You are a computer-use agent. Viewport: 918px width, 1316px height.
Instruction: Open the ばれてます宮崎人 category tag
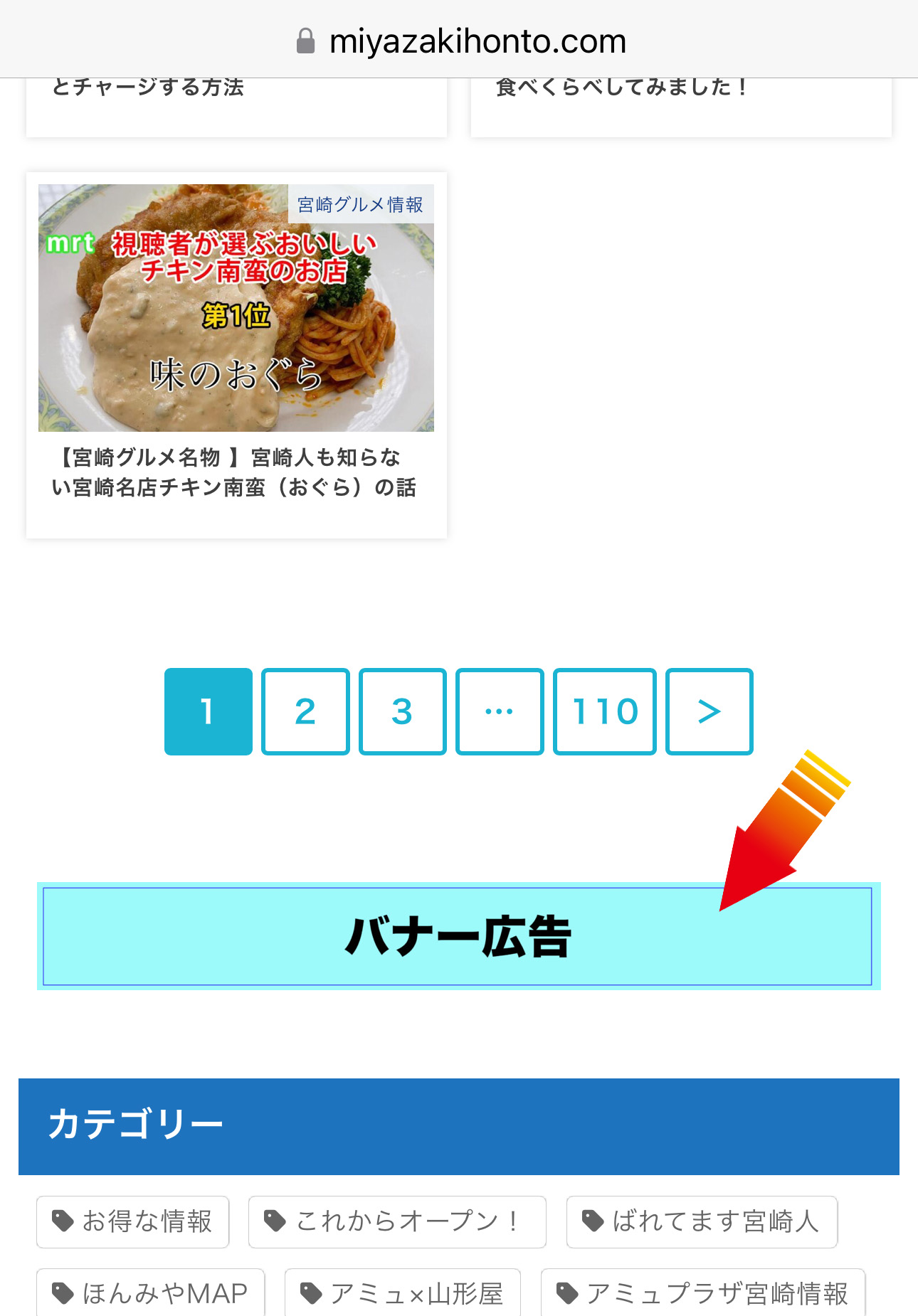[701, 1221]
